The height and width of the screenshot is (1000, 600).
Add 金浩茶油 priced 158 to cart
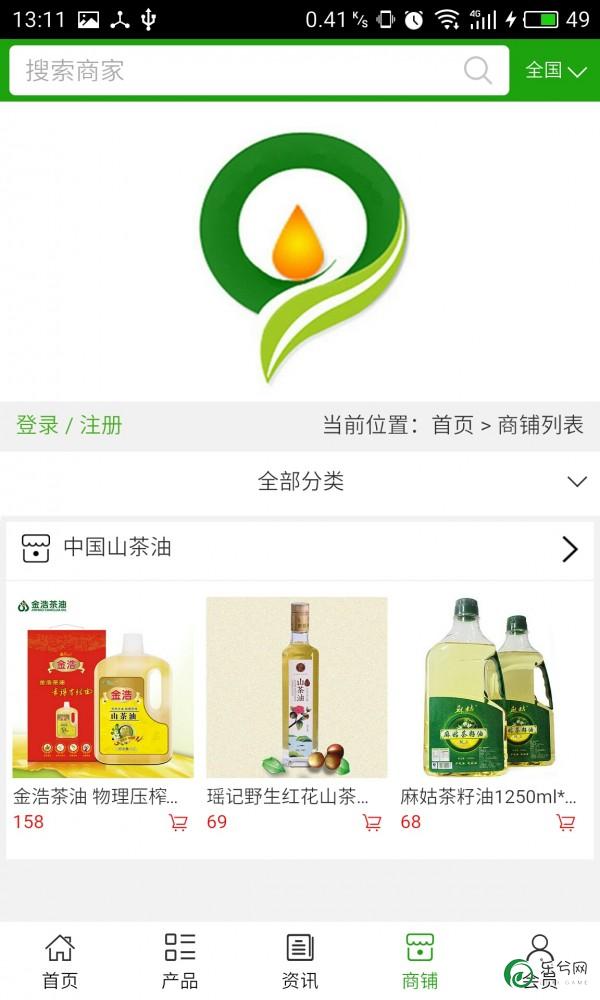pyautogui.click(x=178, y=822)
